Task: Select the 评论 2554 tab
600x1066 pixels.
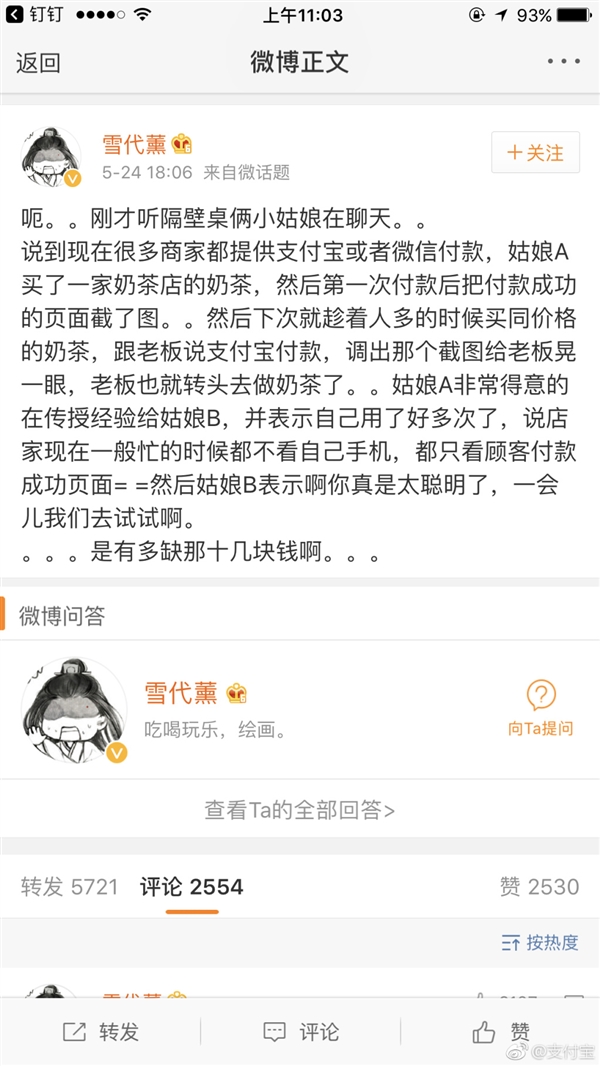Action: pos(191,887)
